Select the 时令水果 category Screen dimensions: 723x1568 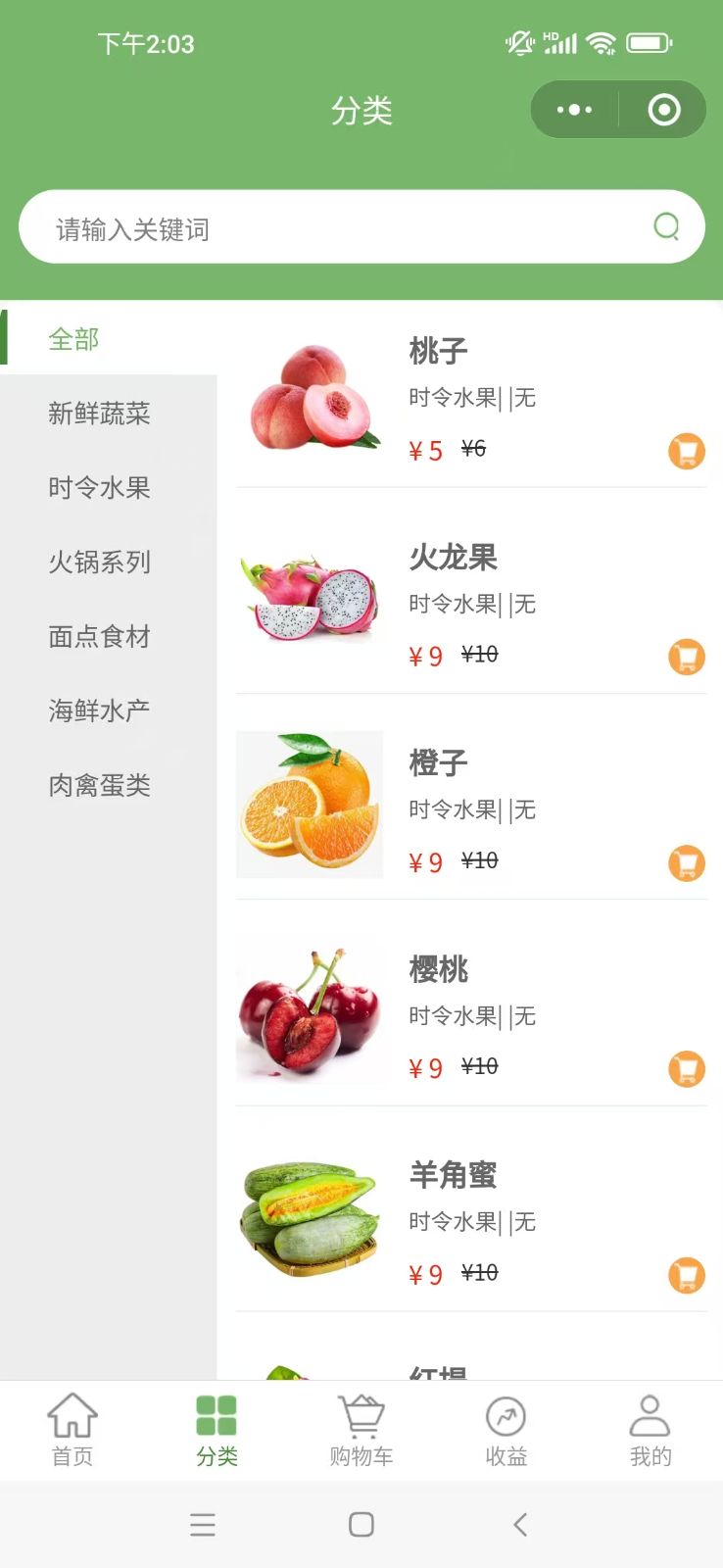(x=99, y=488)
